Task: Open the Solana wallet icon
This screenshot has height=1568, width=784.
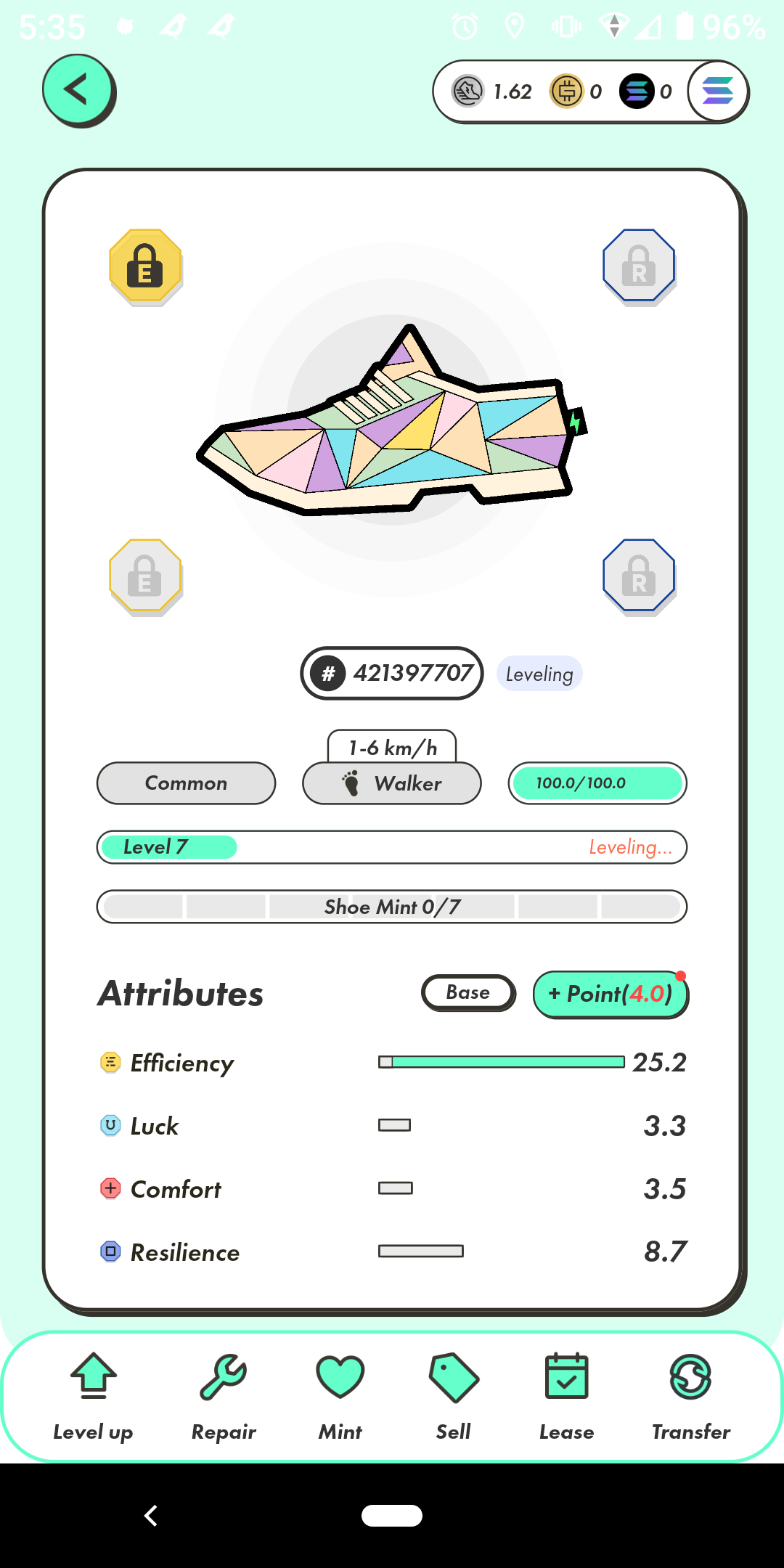Action: click(x=717, y=91)
